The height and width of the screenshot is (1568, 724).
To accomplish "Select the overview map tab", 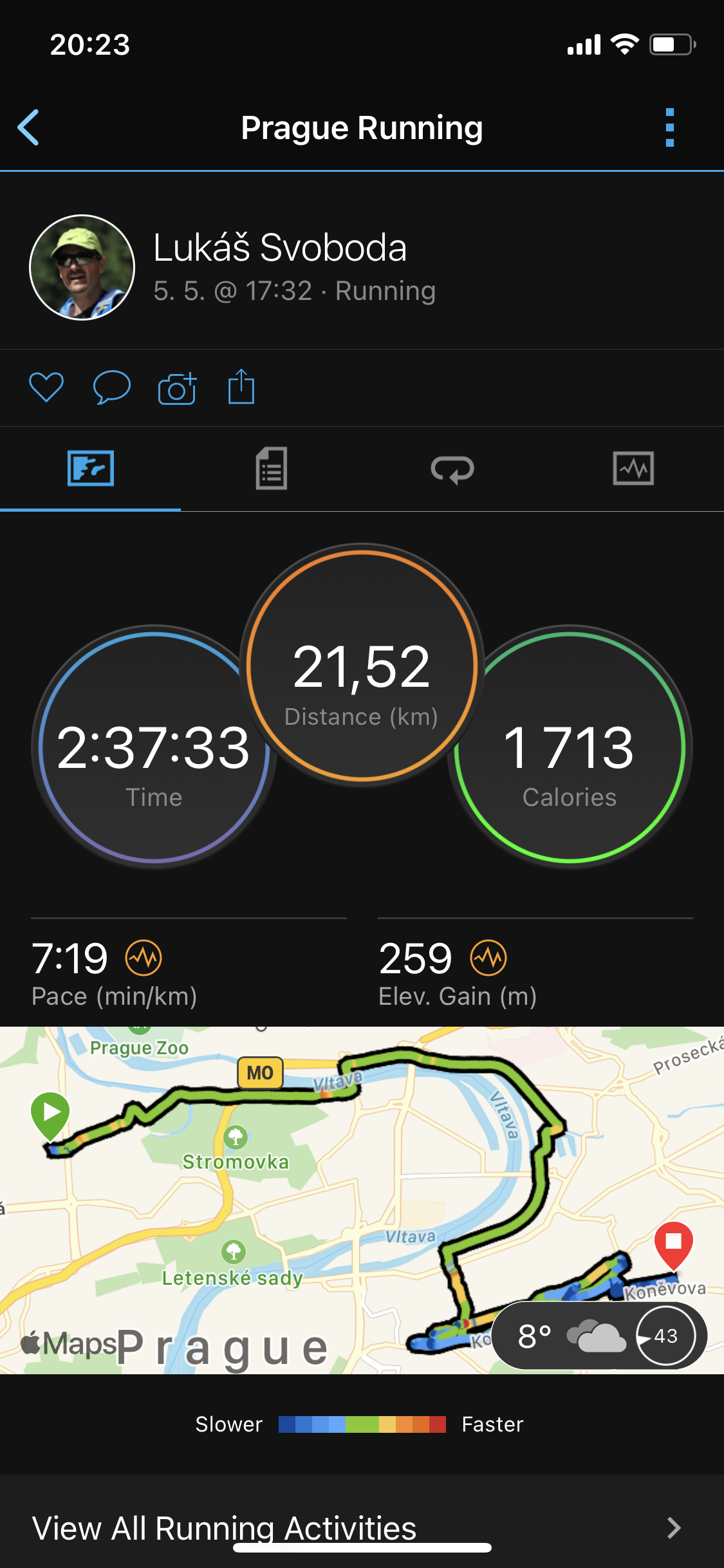I will [91, 469].
